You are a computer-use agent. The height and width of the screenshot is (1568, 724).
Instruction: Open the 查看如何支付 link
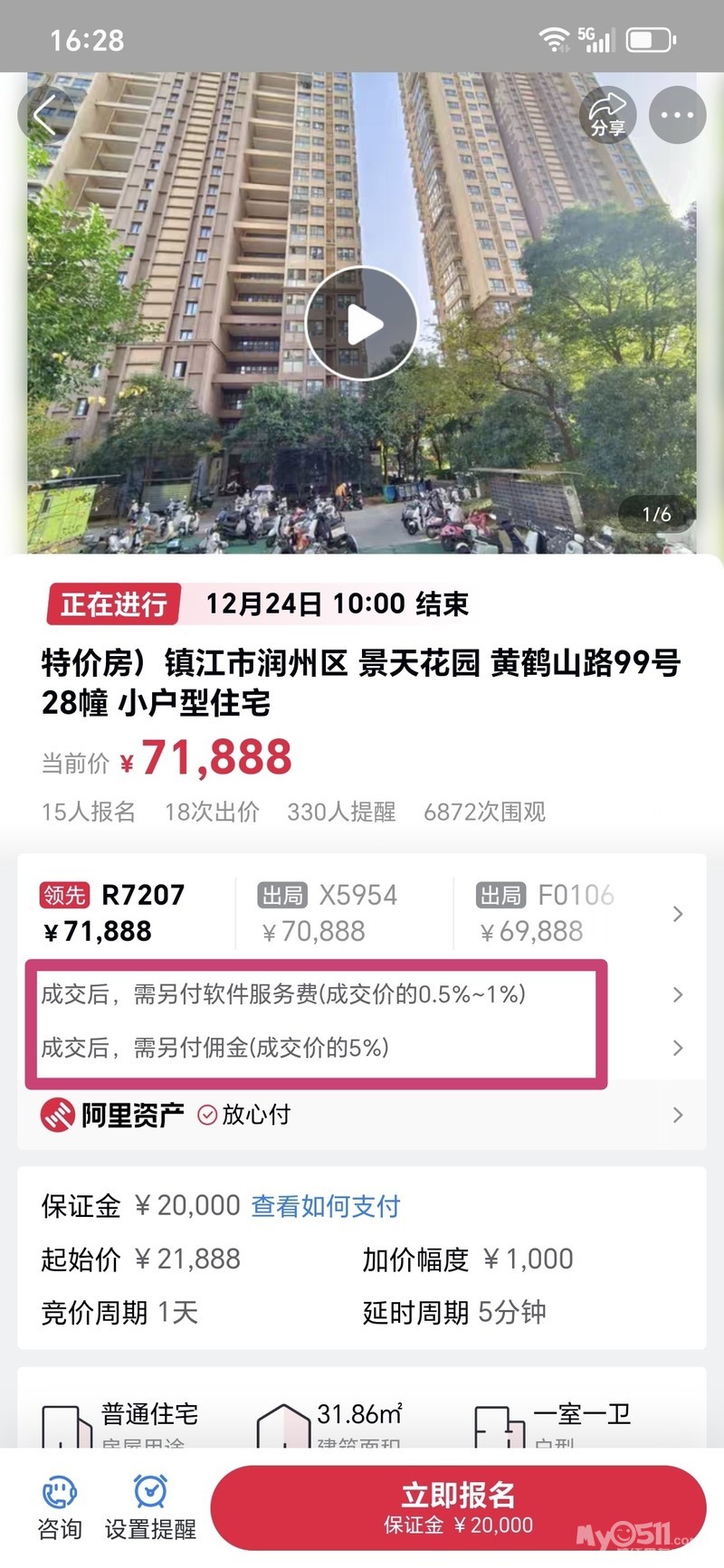click(x=325, y=1206)
